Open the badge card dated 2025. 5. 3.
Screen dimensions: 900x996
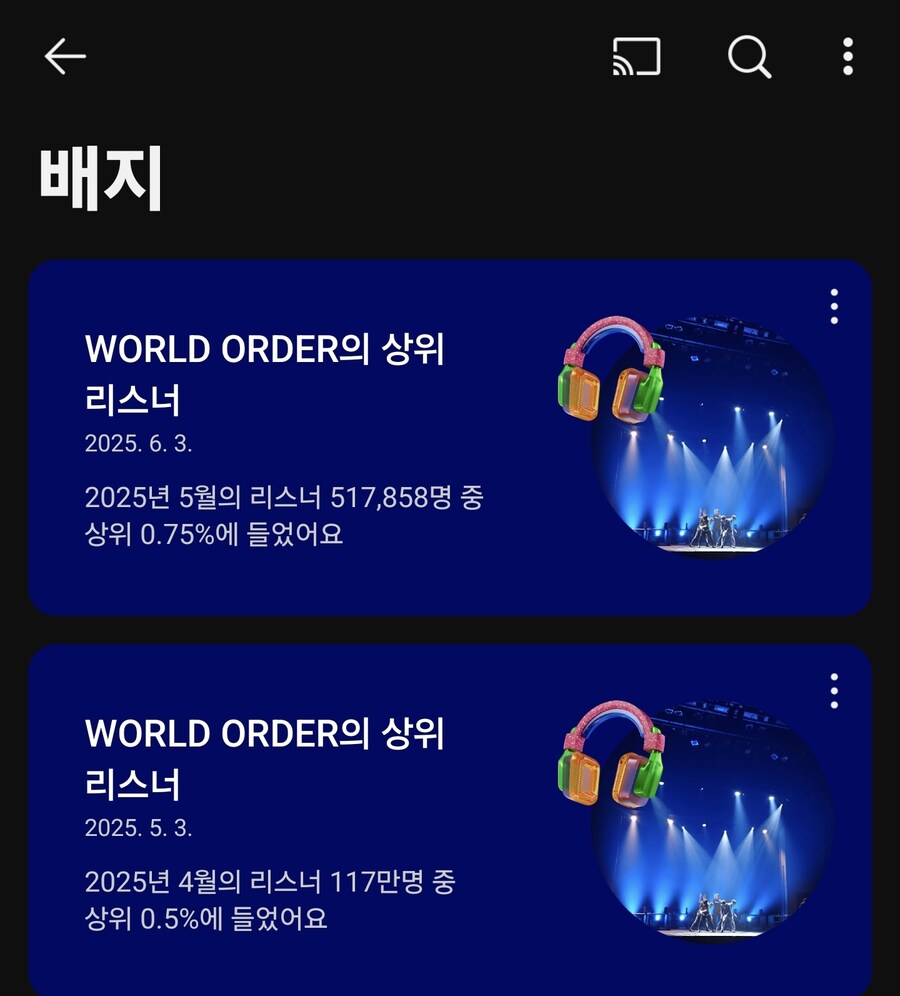(450, 820)
